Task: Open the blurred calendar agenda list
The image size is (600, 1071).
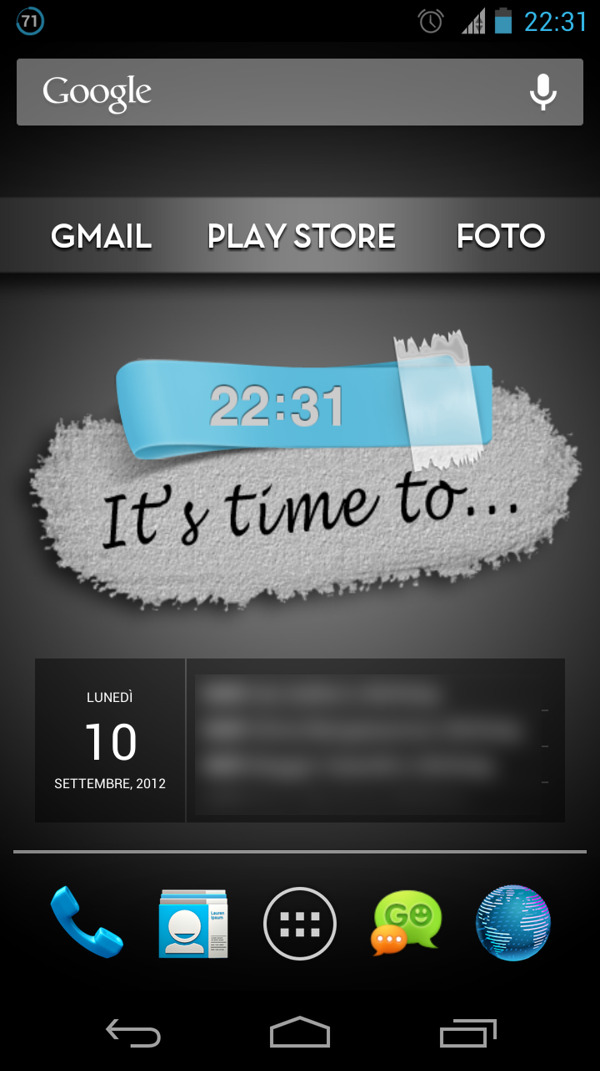Action: pos(375,741)
